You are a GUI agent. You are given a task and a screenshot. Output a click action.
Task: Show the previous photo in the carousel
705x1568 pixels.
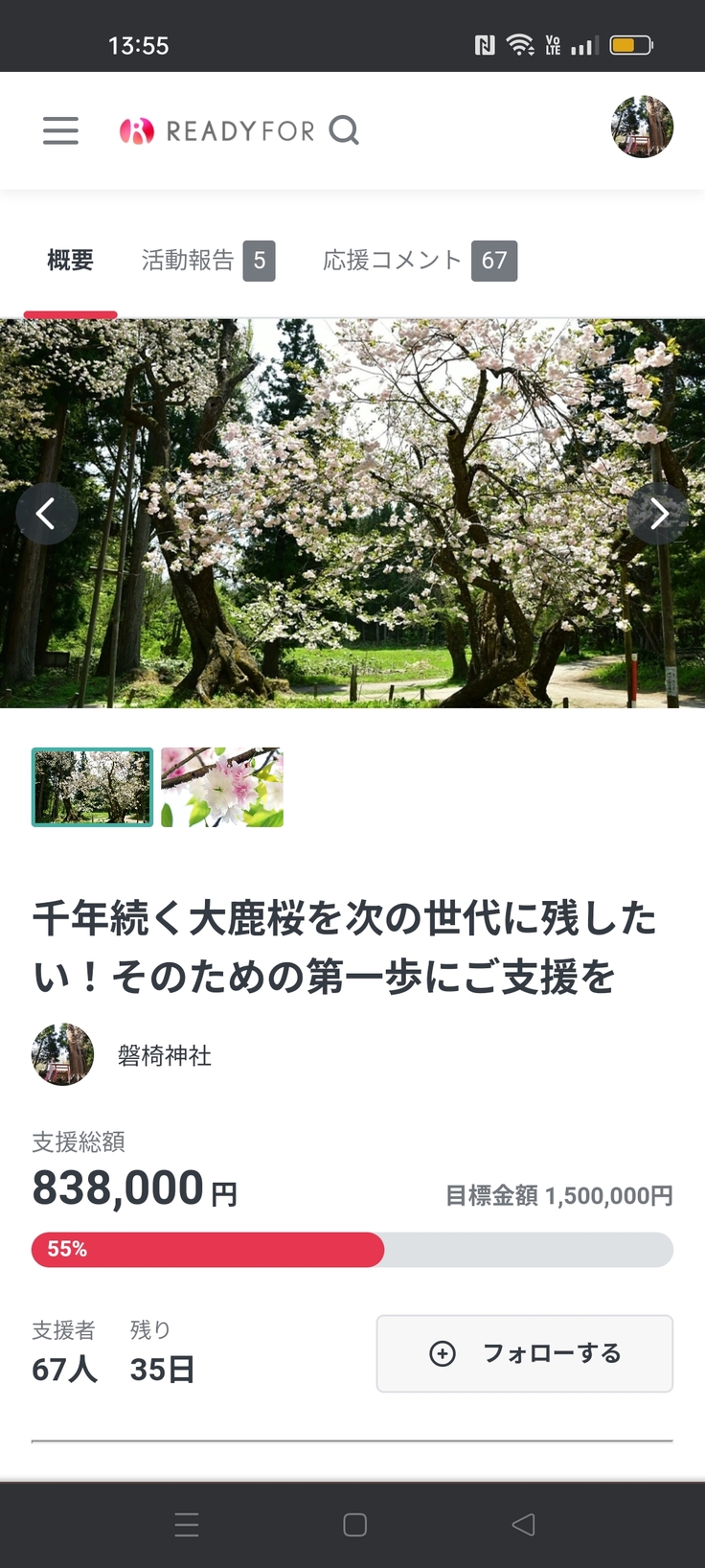(x=46, y=514)
